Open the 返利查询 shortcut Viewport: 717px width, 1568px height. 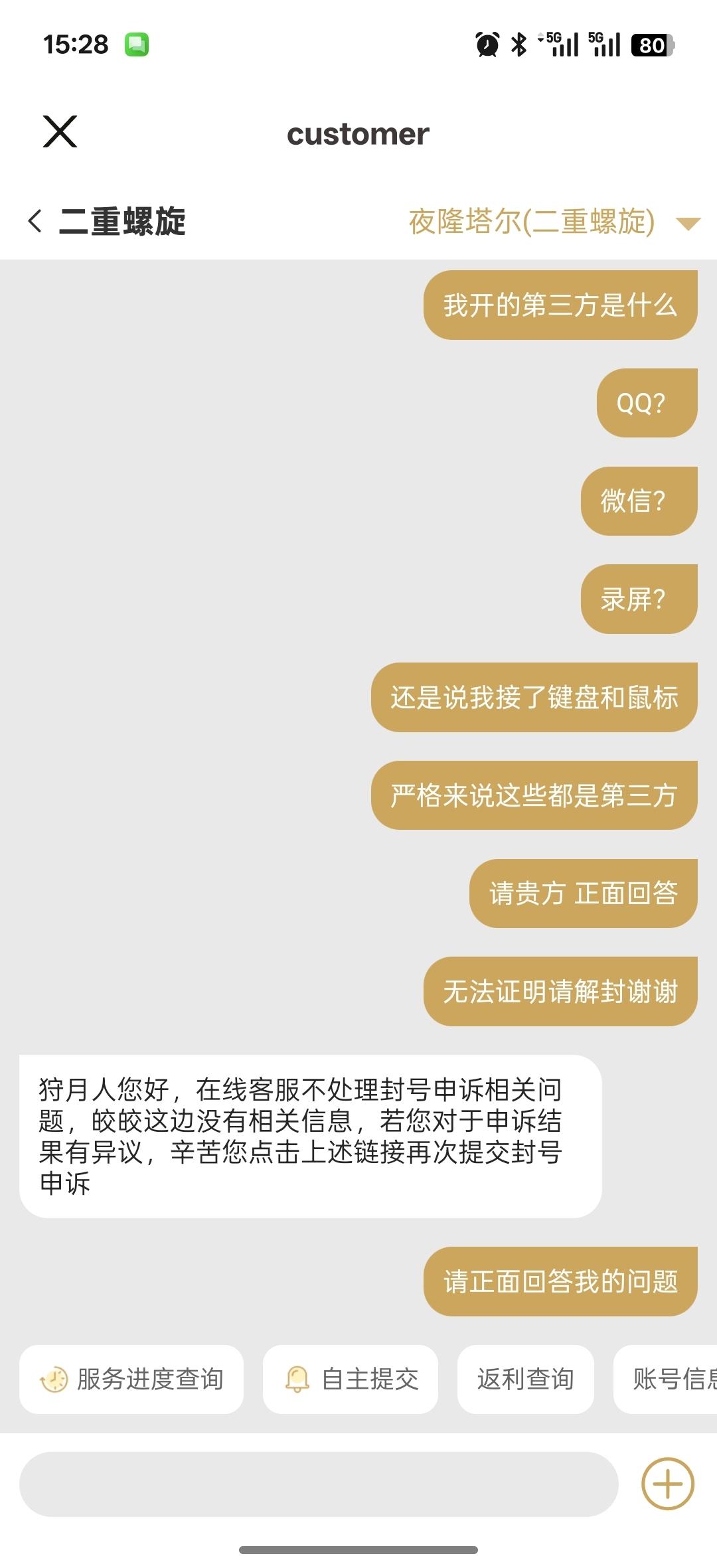[525, 1379]
